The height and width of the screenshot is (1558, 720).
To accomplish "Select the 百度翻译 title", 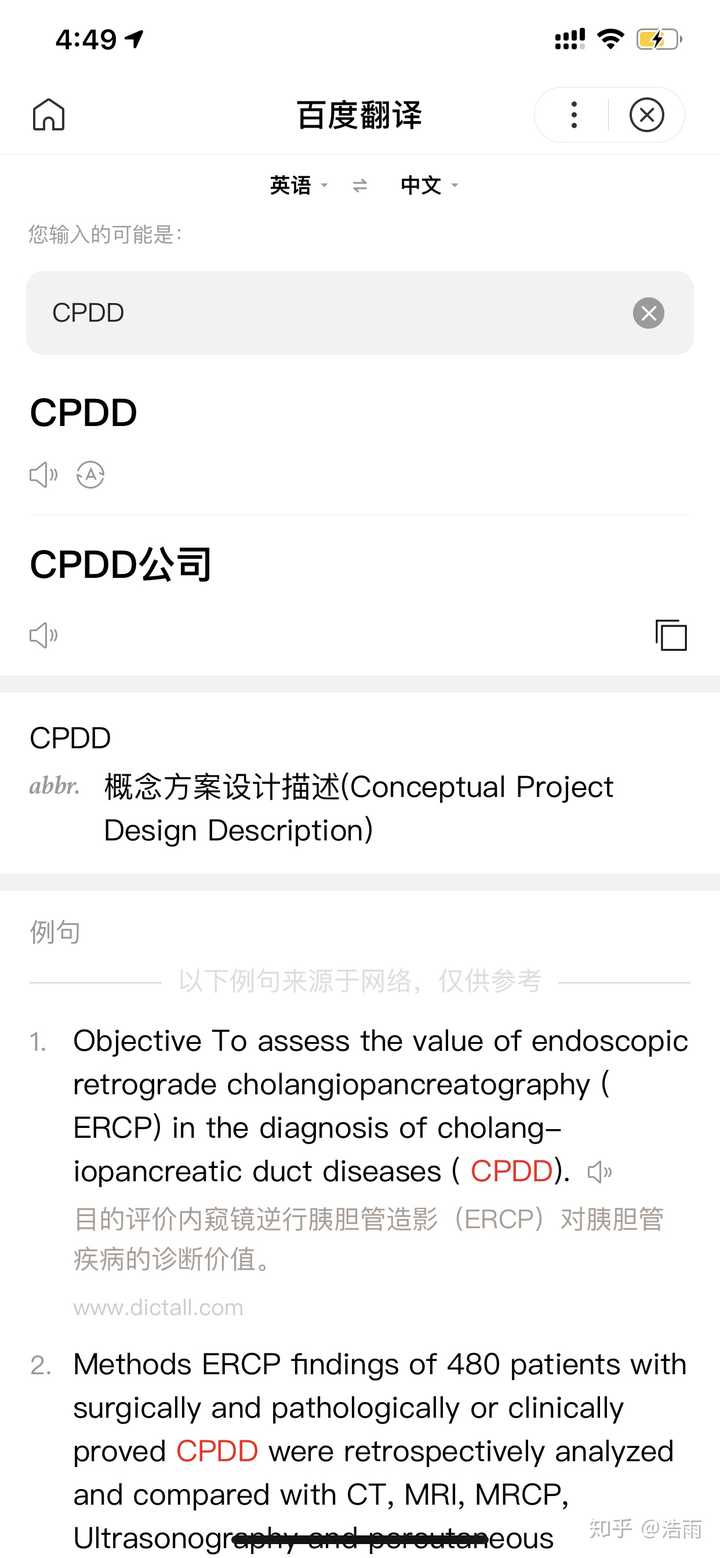I will point(360,115).
